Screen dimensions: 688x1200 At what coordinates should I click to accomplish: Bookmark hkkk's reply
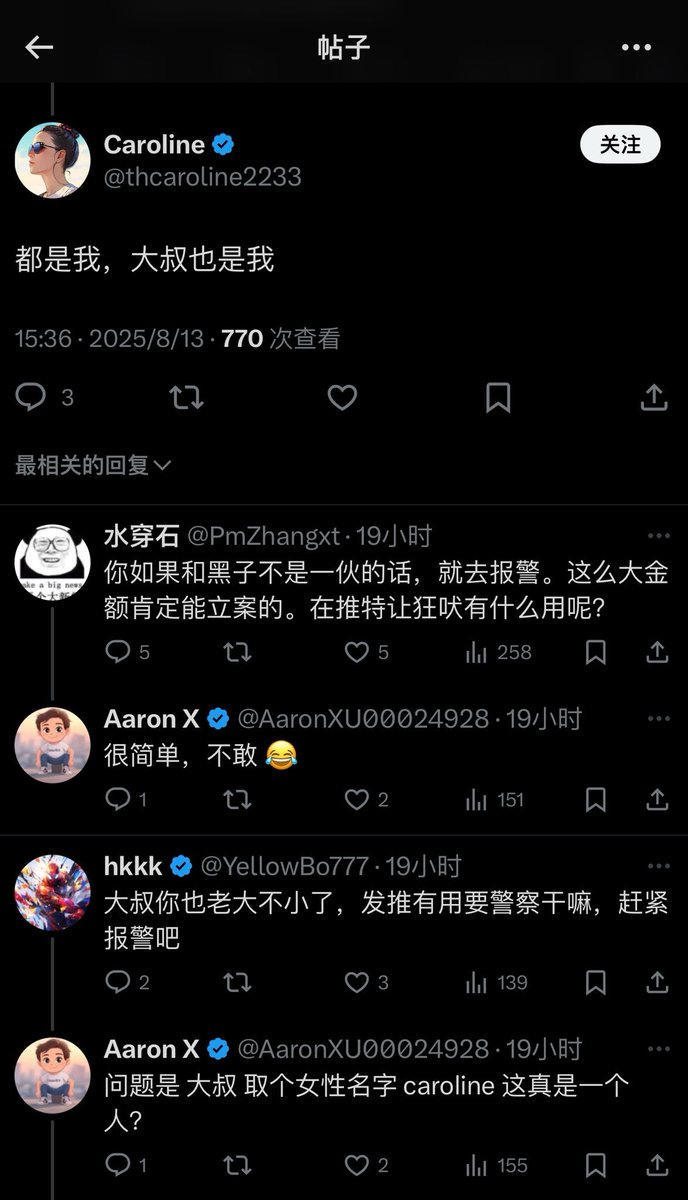point(596,982)
